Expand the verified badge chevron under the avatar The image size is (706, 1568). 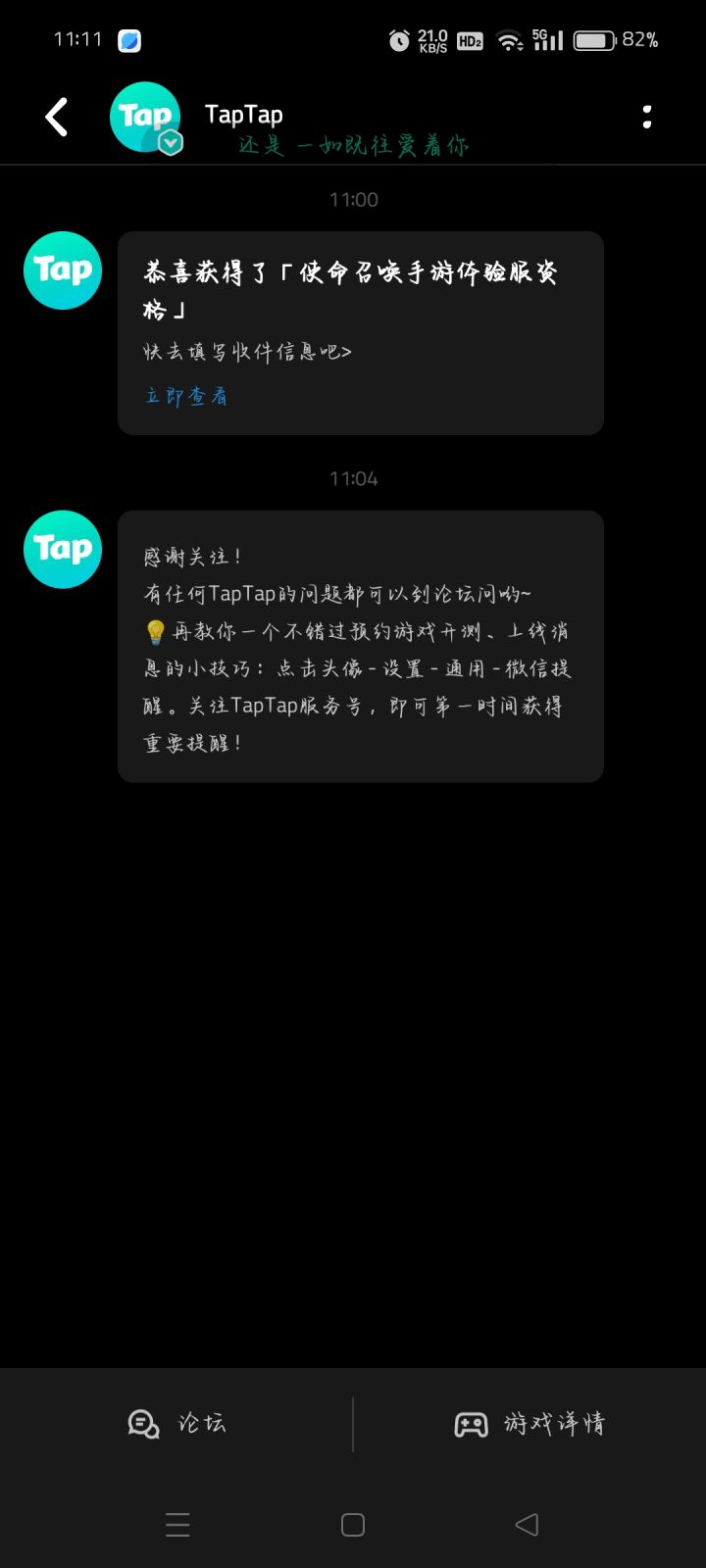171,144
